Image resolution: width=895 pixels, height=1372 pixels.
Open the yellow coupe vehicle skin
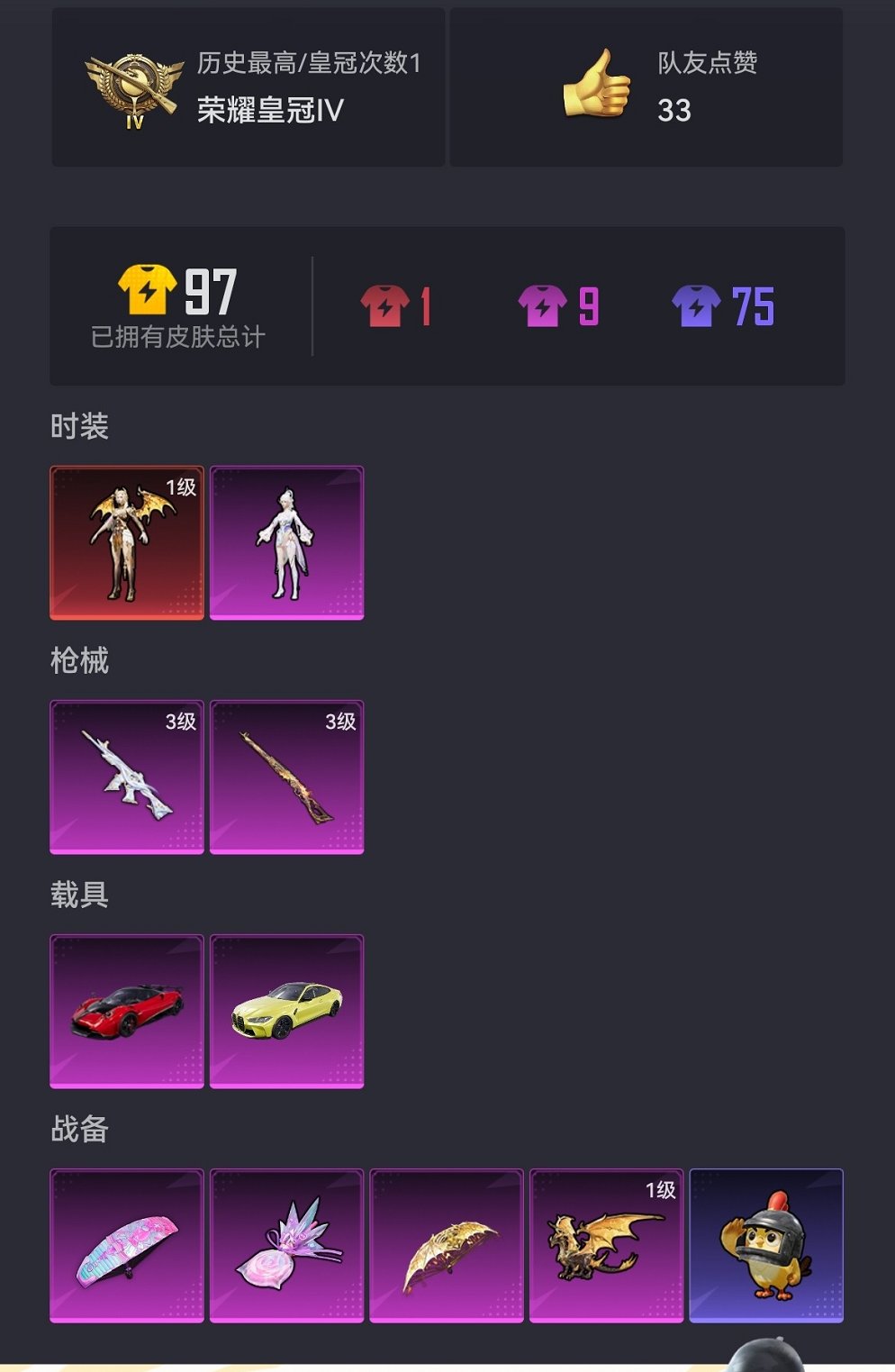pyautogui.click(x=286, y=1011)
